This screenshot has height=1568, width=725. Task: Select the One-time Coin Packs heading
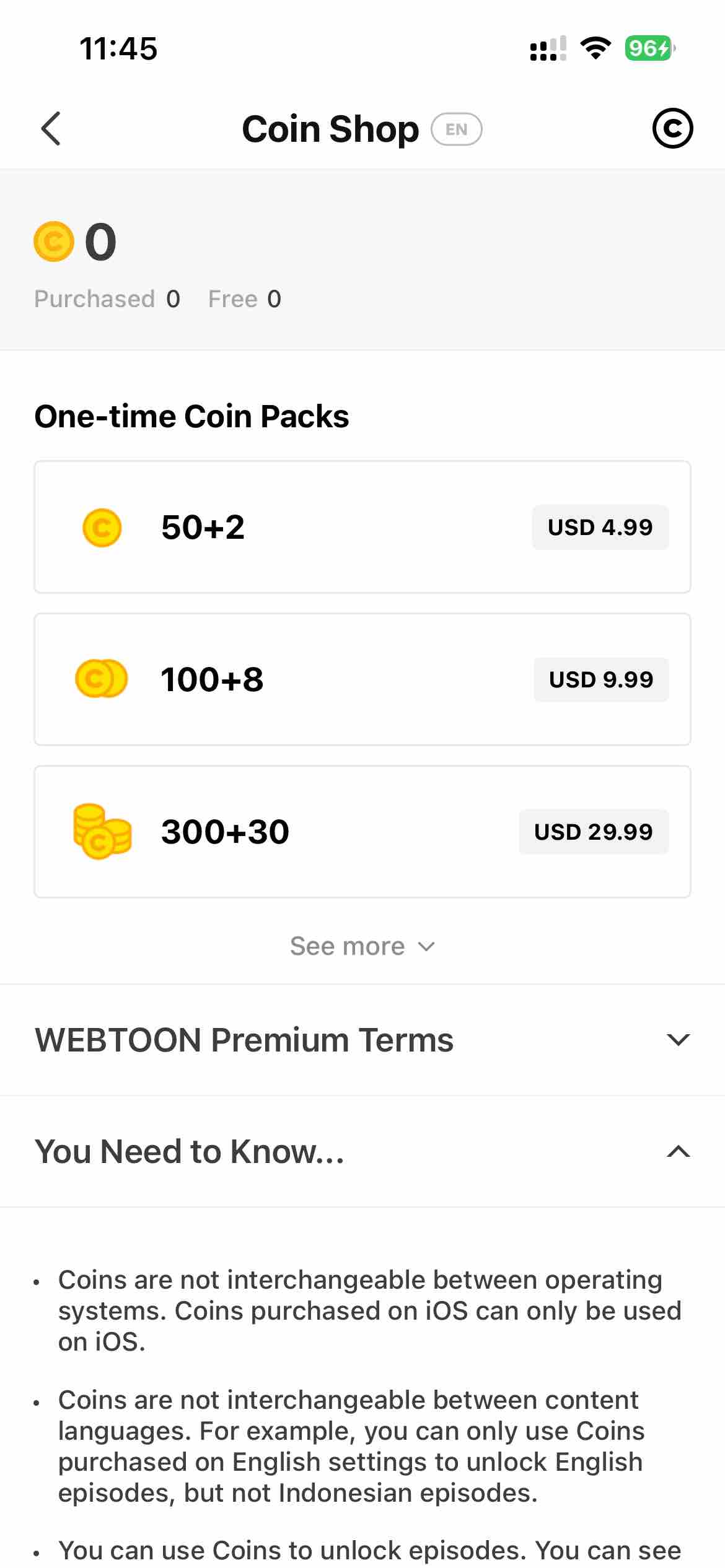[x=192, y=416]
